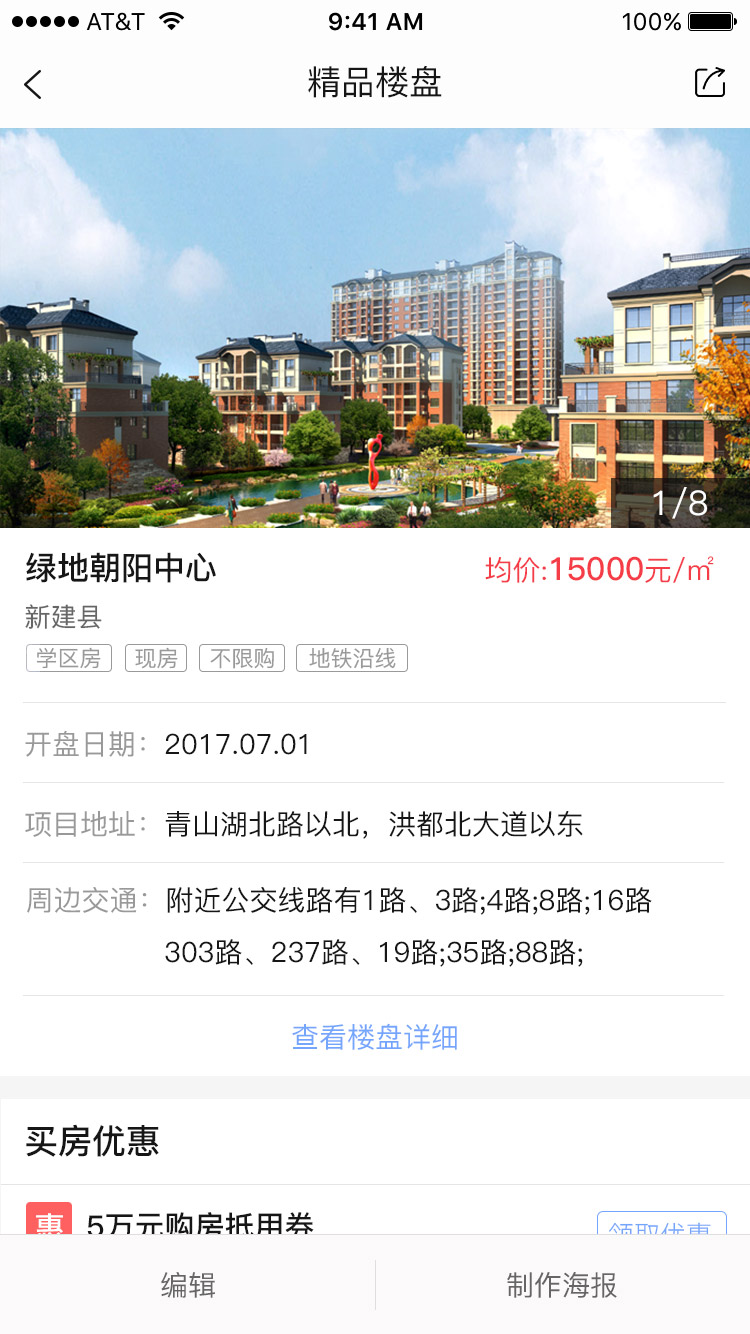Tap the back arrow to return
The image size is (750, 1334).
pyautogui.click(x=33, y=85)
